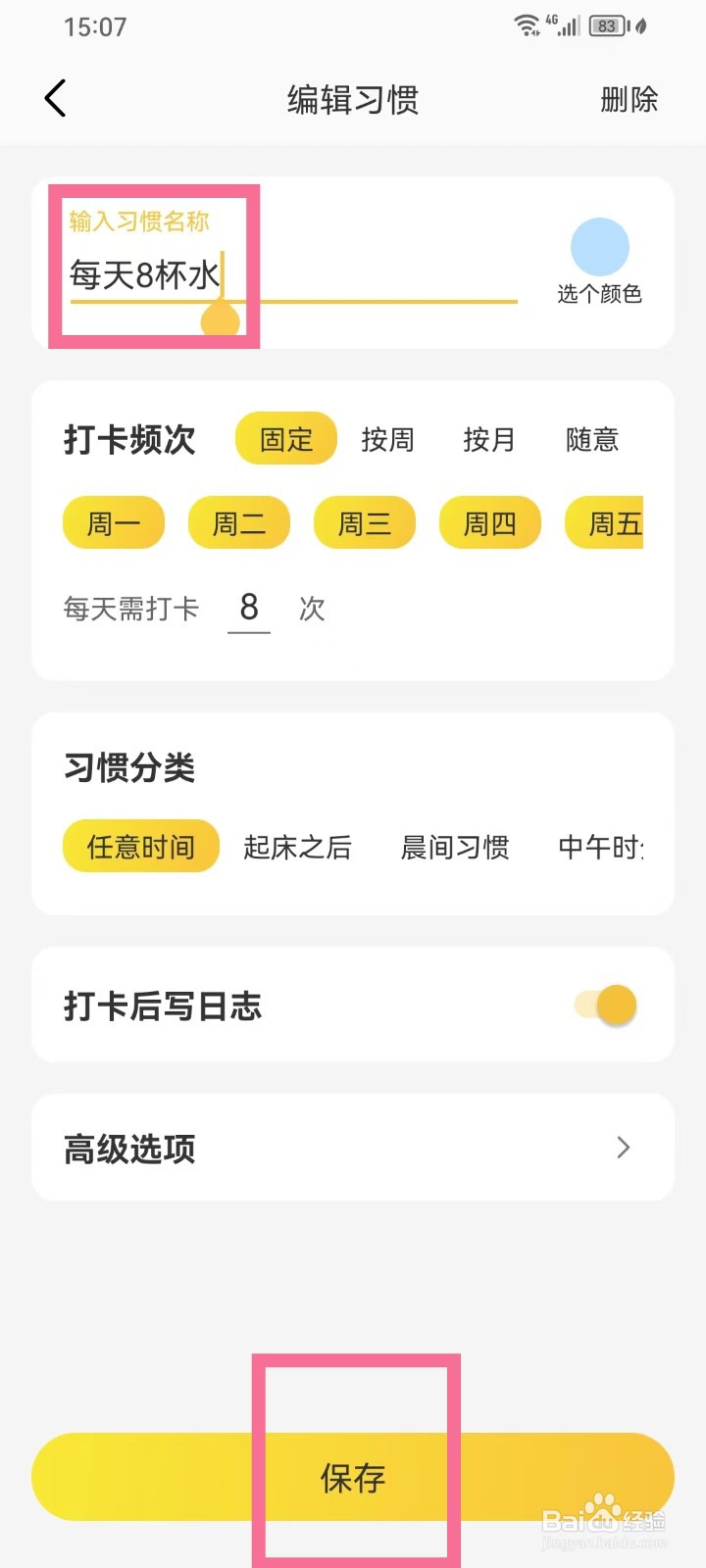Pick a color via the blue circle
The image size is (706, 1568).
(x=599, y=248)
